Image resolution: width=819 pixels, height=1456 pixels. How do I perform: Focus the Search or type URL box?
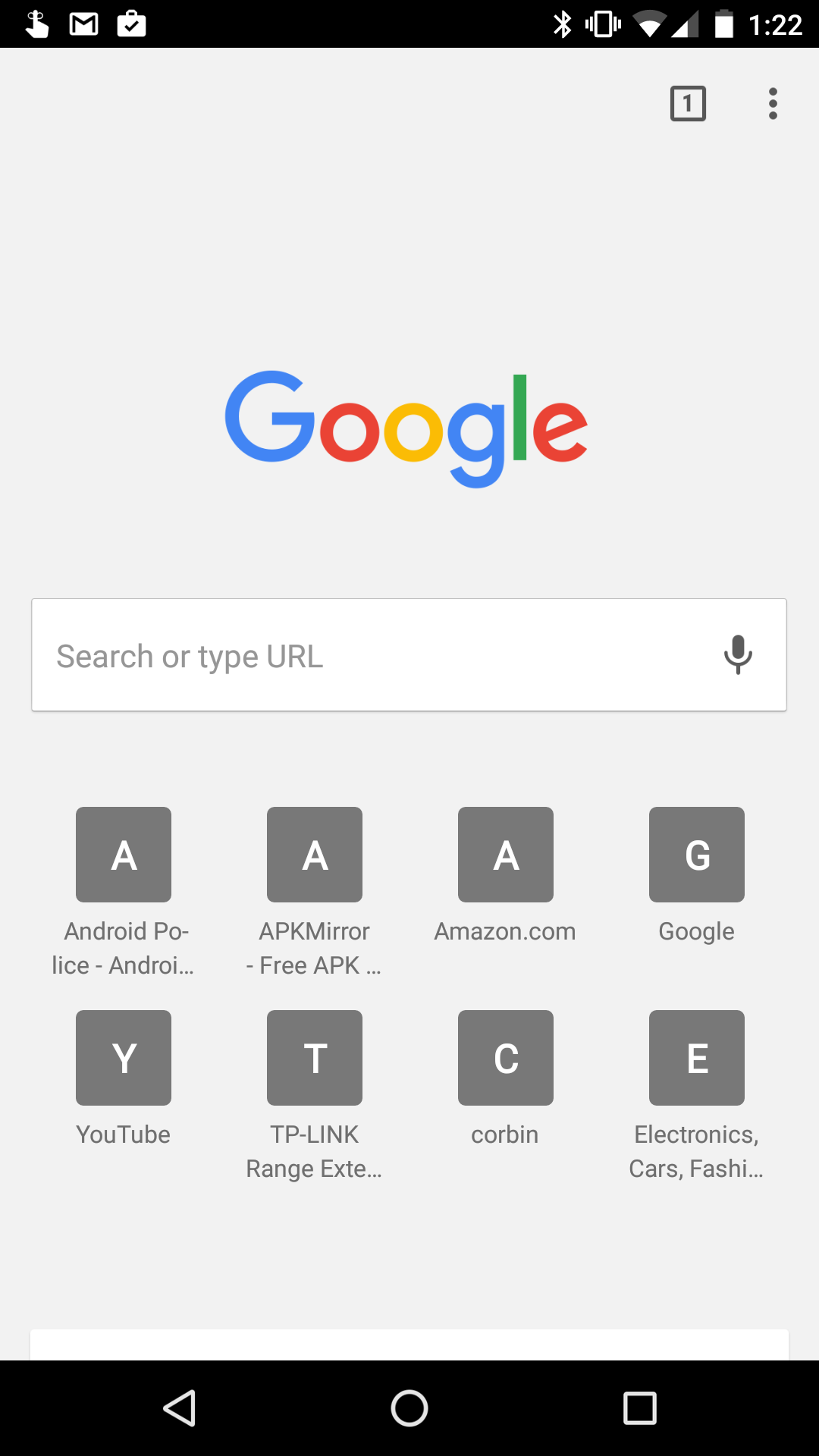click(372, 656)
